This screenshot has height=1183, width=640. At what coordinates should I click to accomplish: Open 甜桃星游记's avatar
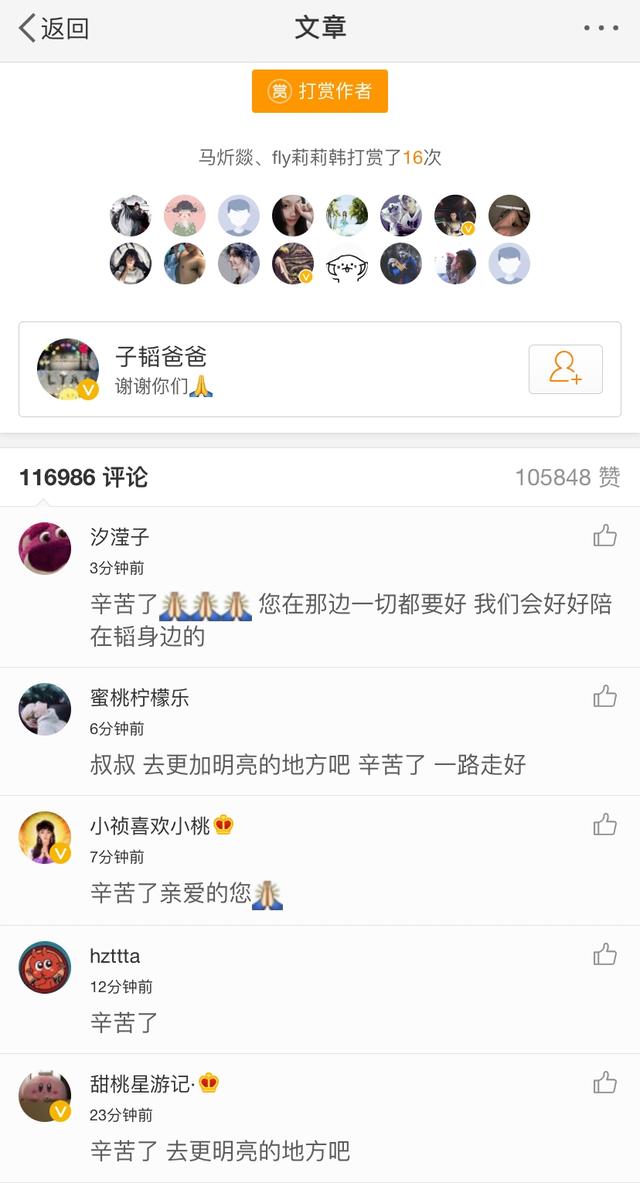[x=45, y=1095]
